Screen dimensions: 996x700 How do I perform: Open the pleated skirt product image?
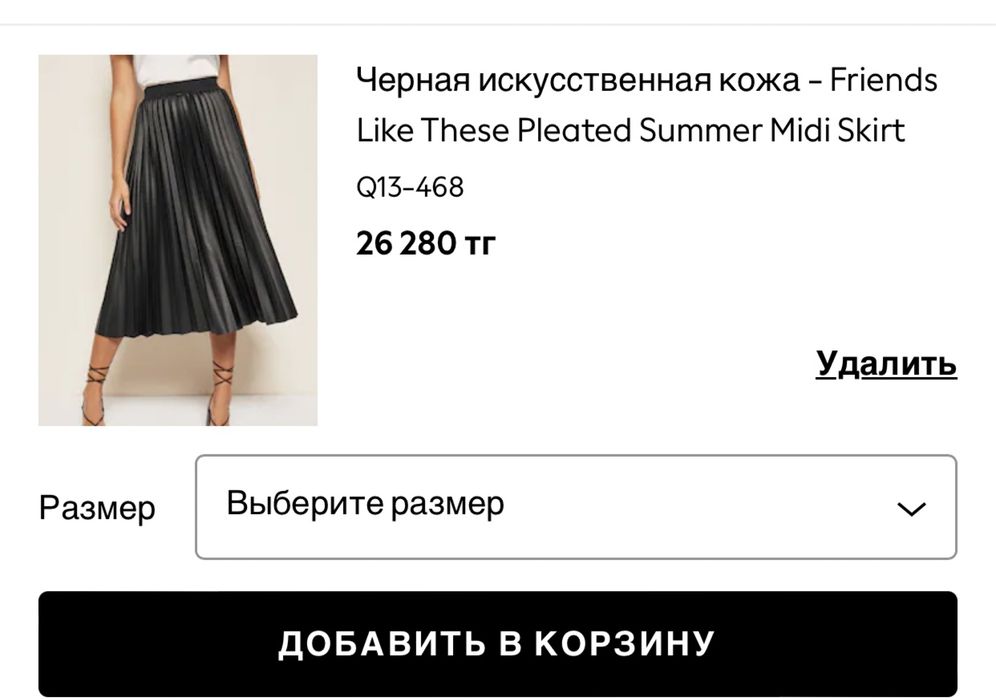[x=178, y=240]
